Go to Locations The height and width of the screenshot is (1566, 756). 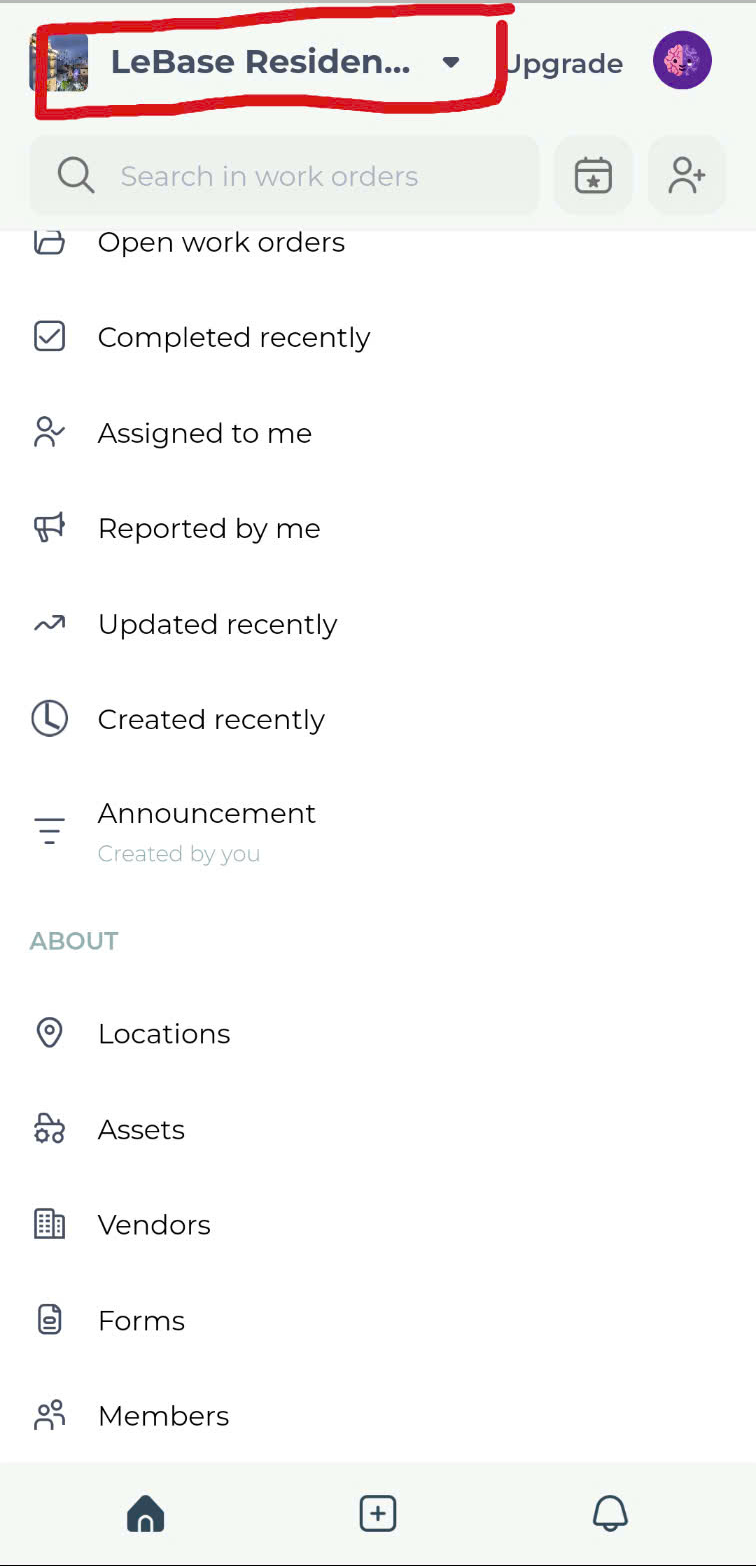click(378, 1034)
